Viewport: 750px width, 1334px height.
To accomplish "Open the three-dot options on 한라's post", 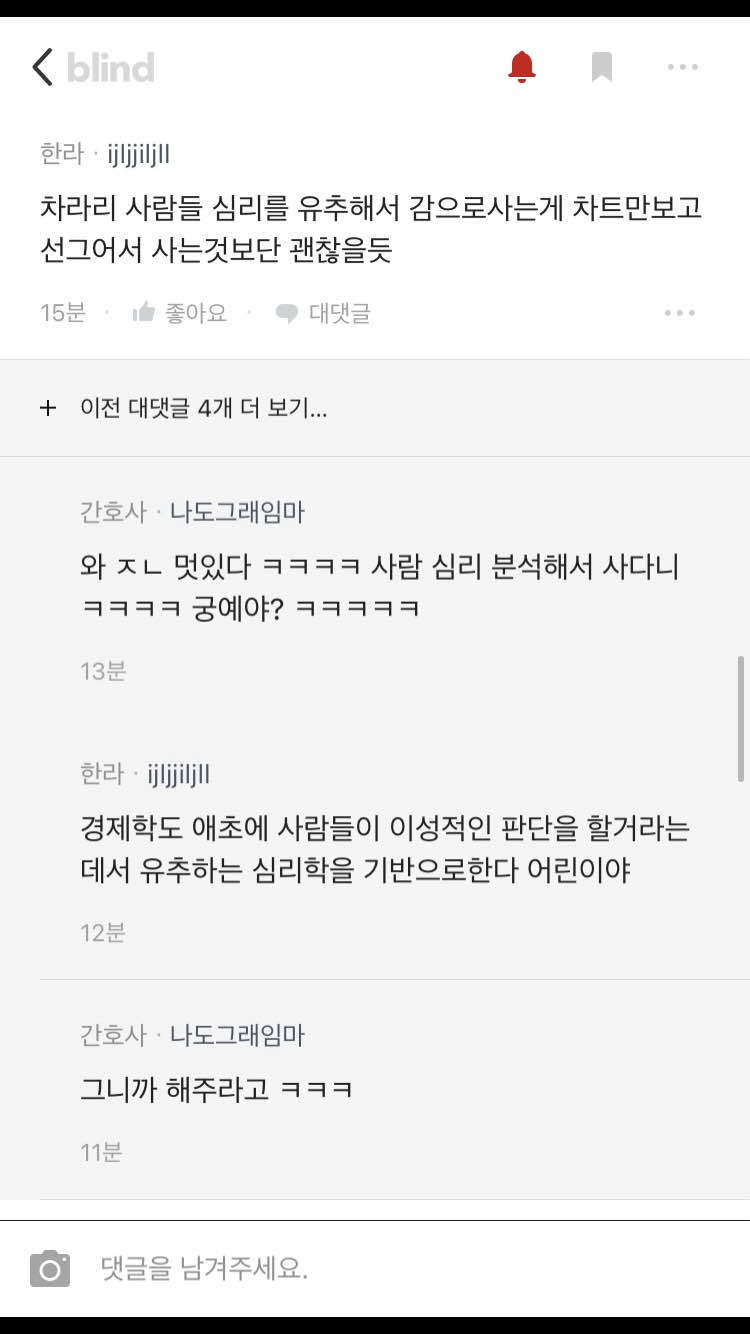I will pyautogui.click(x=682, y=312).
